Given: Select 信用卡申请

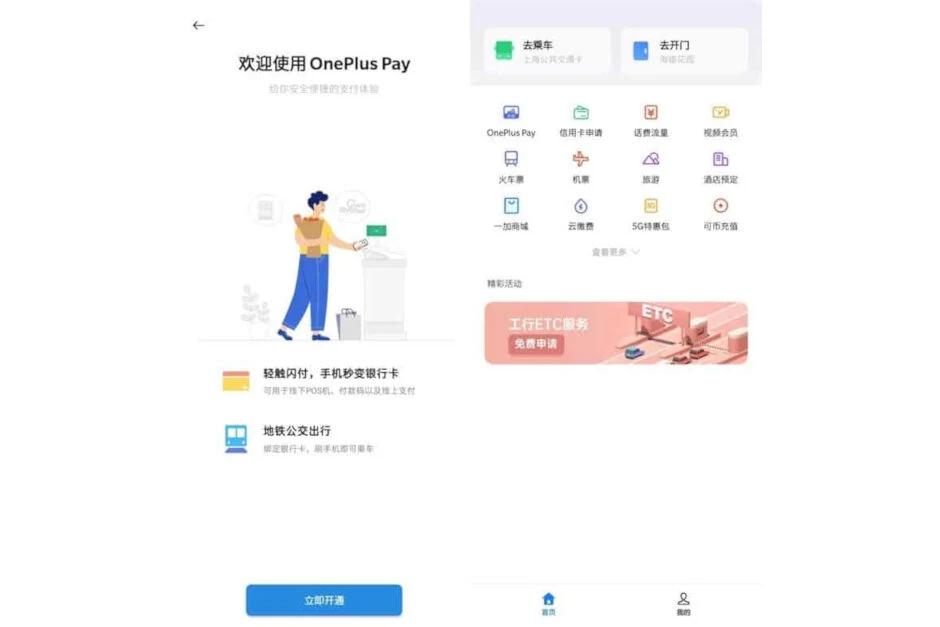Looking at the screenshot, I should (580, 120).
